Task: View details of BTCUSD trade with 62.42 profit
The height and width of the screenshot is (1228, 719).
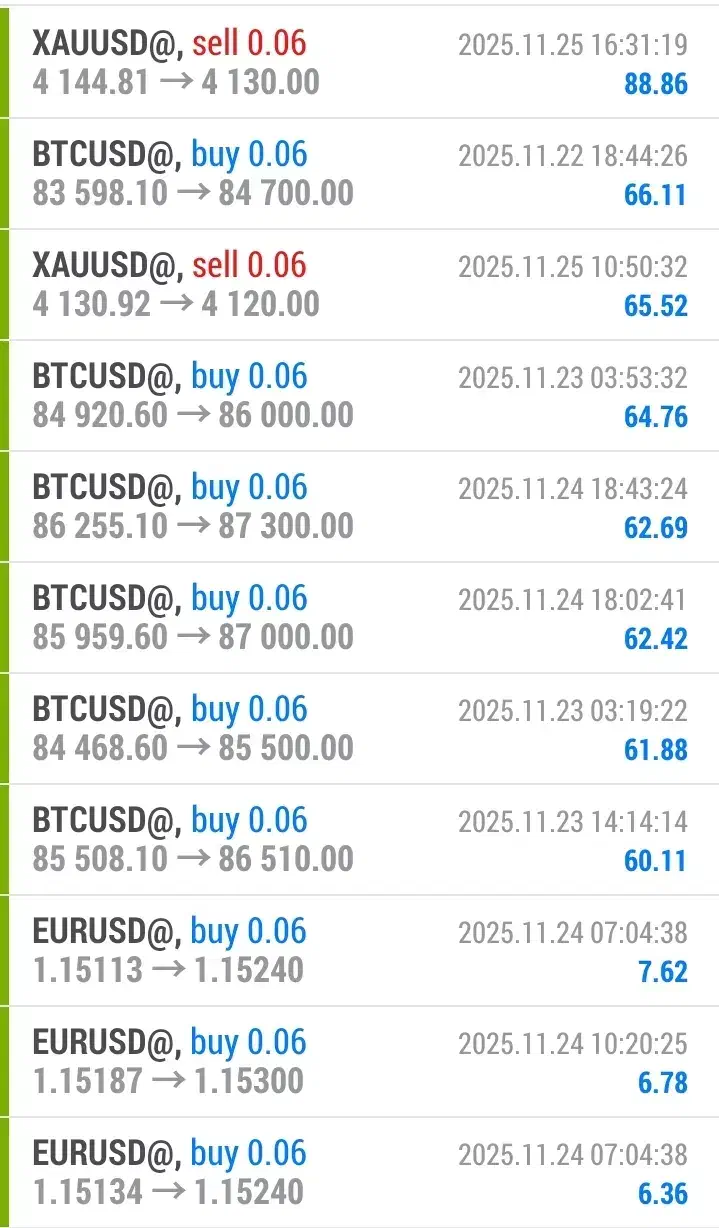Action: click(x=360, y=617)
